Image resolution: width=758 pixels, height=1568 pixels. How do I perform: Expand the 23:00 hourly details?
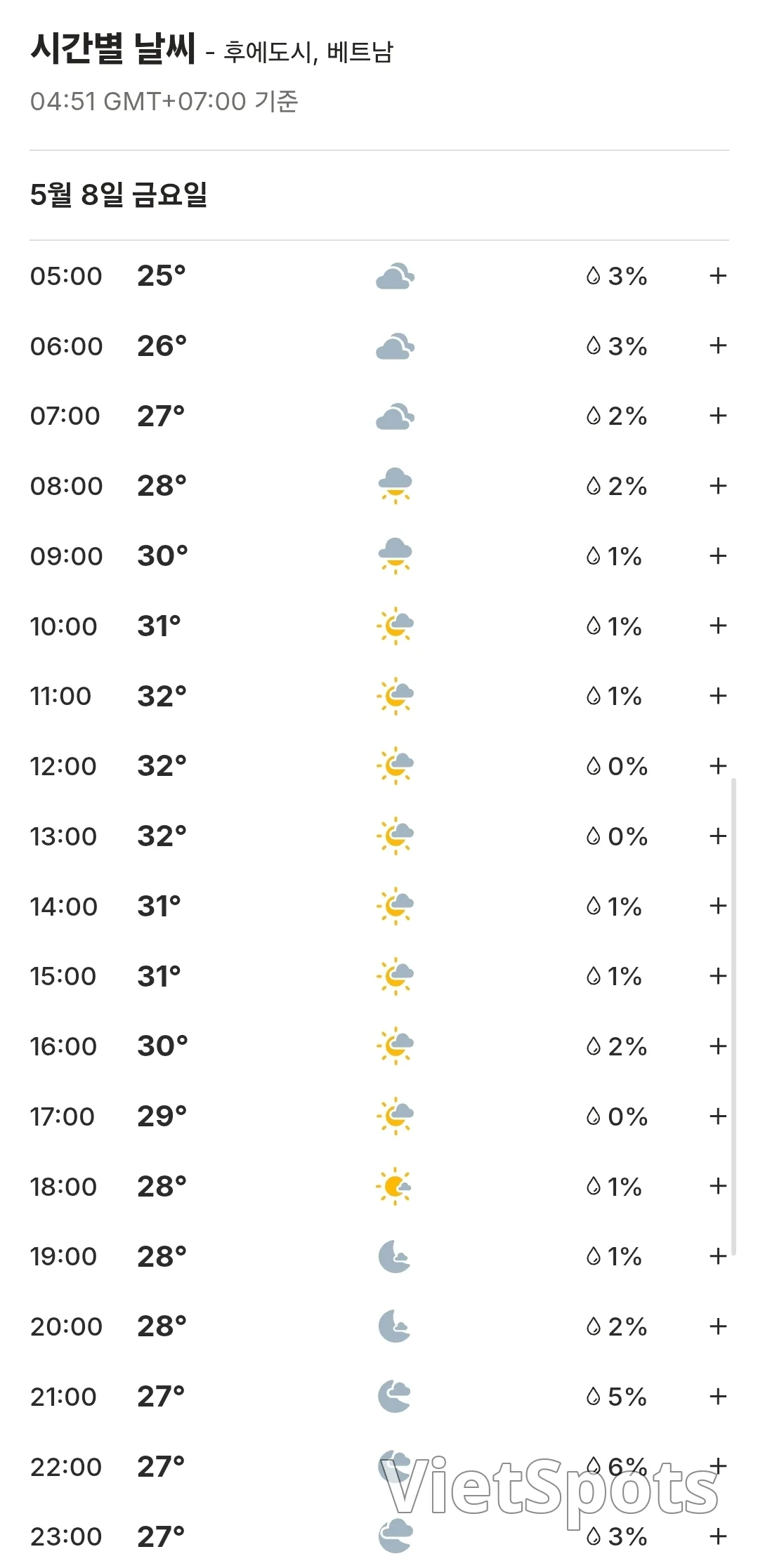(717, 1536)
